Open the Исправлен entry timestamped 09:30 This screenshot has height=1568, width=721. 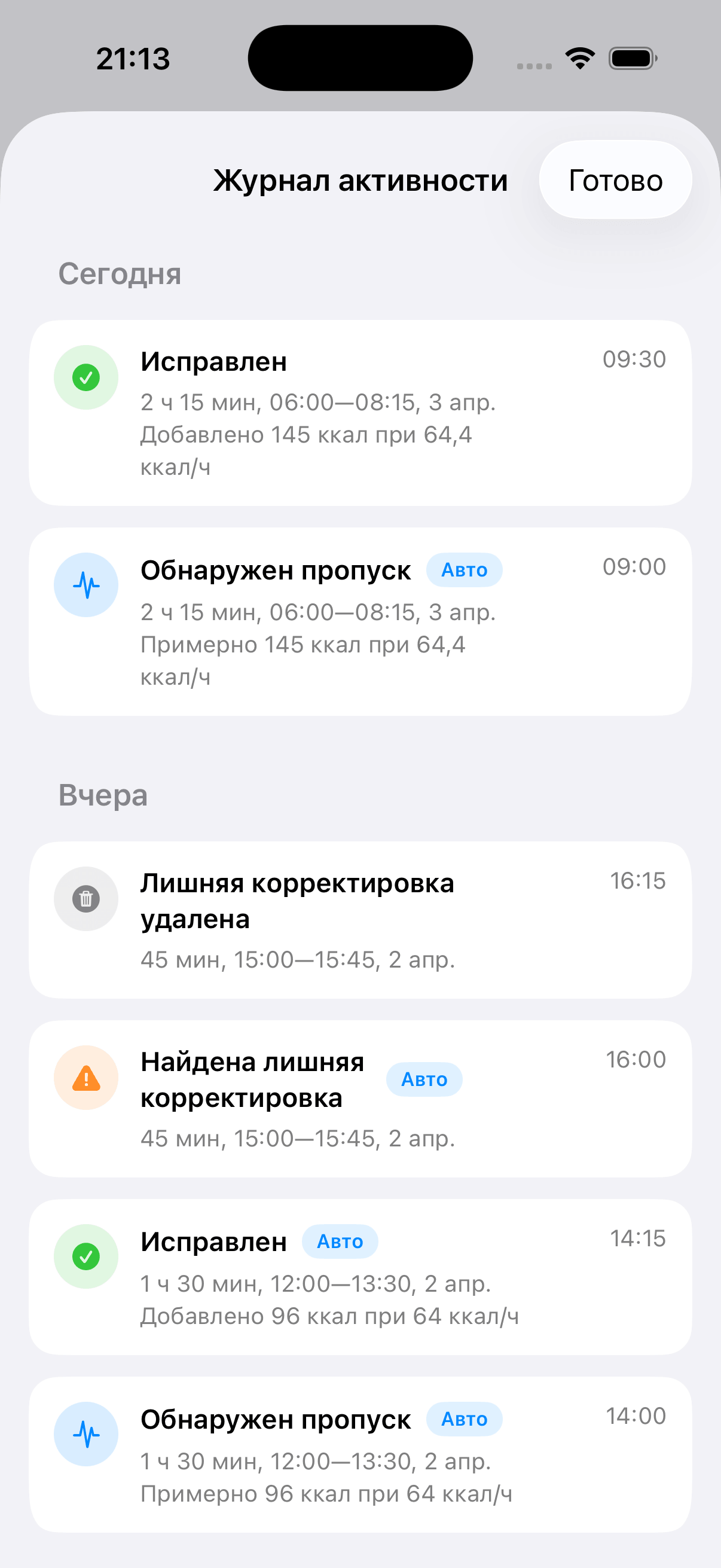click(x=360, y=414)
